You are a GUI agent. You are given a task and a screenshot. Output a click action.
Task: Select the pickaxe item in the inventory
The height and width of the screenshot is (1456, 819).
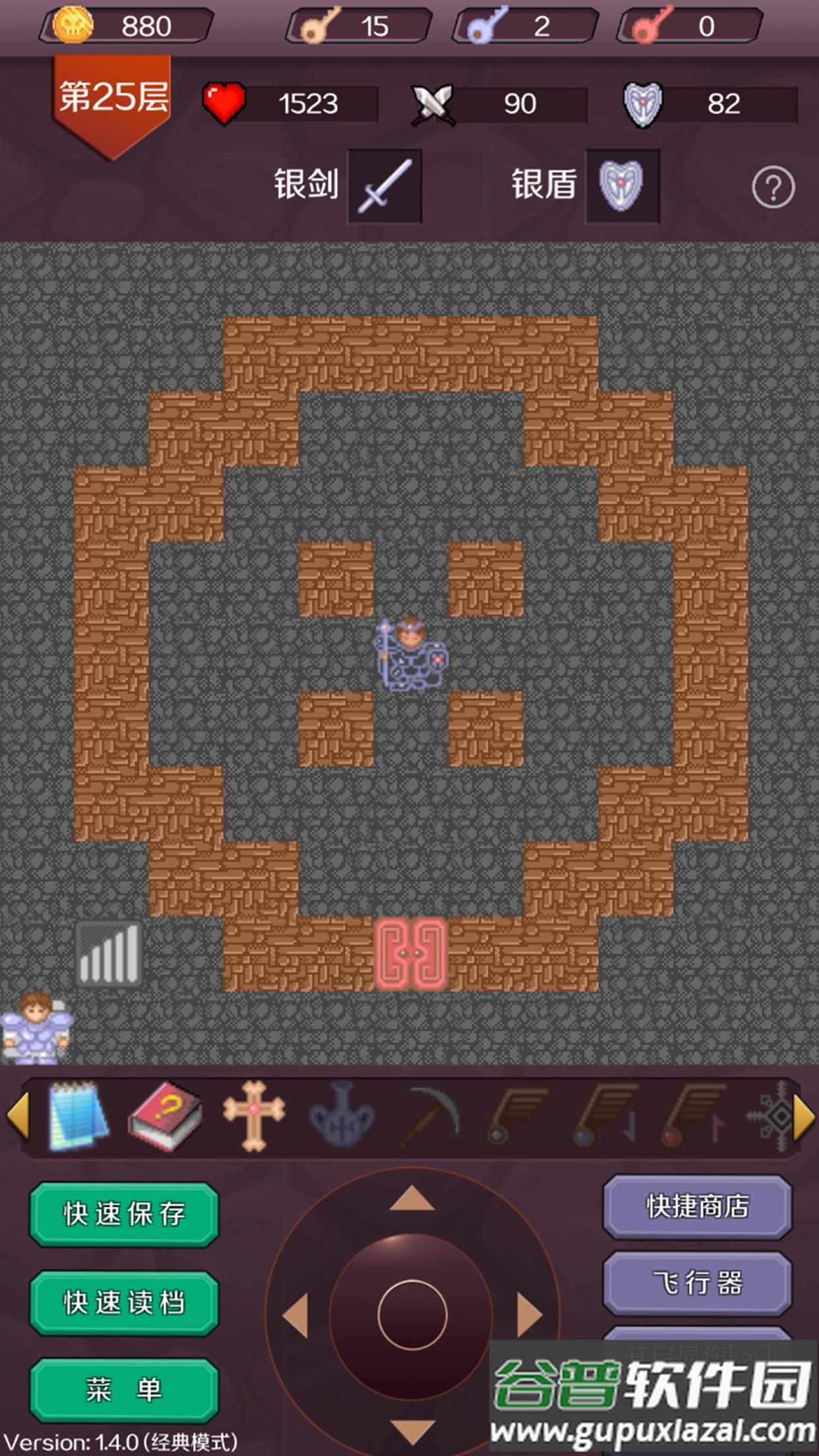click(x=430, y=1117)
